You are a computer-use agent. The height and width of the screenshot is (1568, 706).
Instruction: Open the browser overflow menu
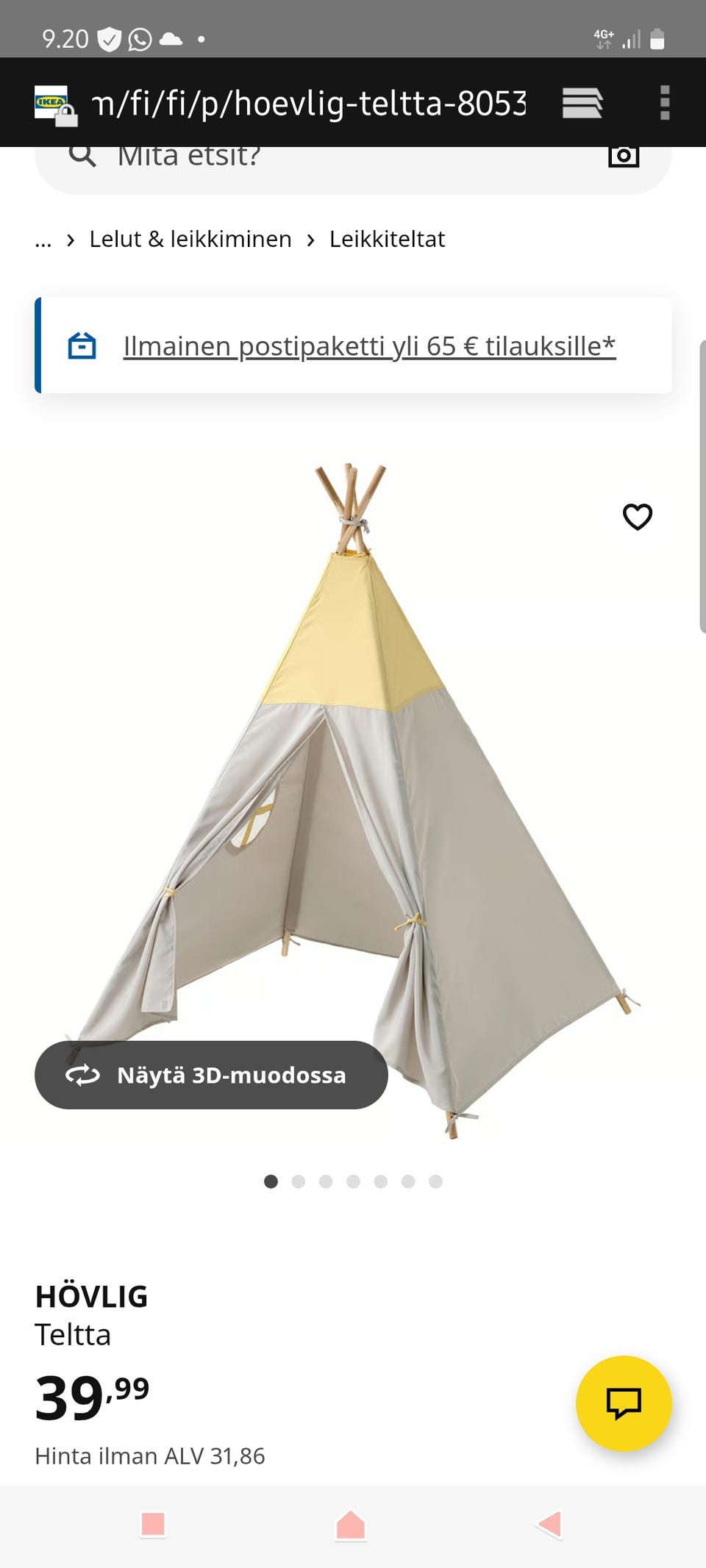[665, 103]
